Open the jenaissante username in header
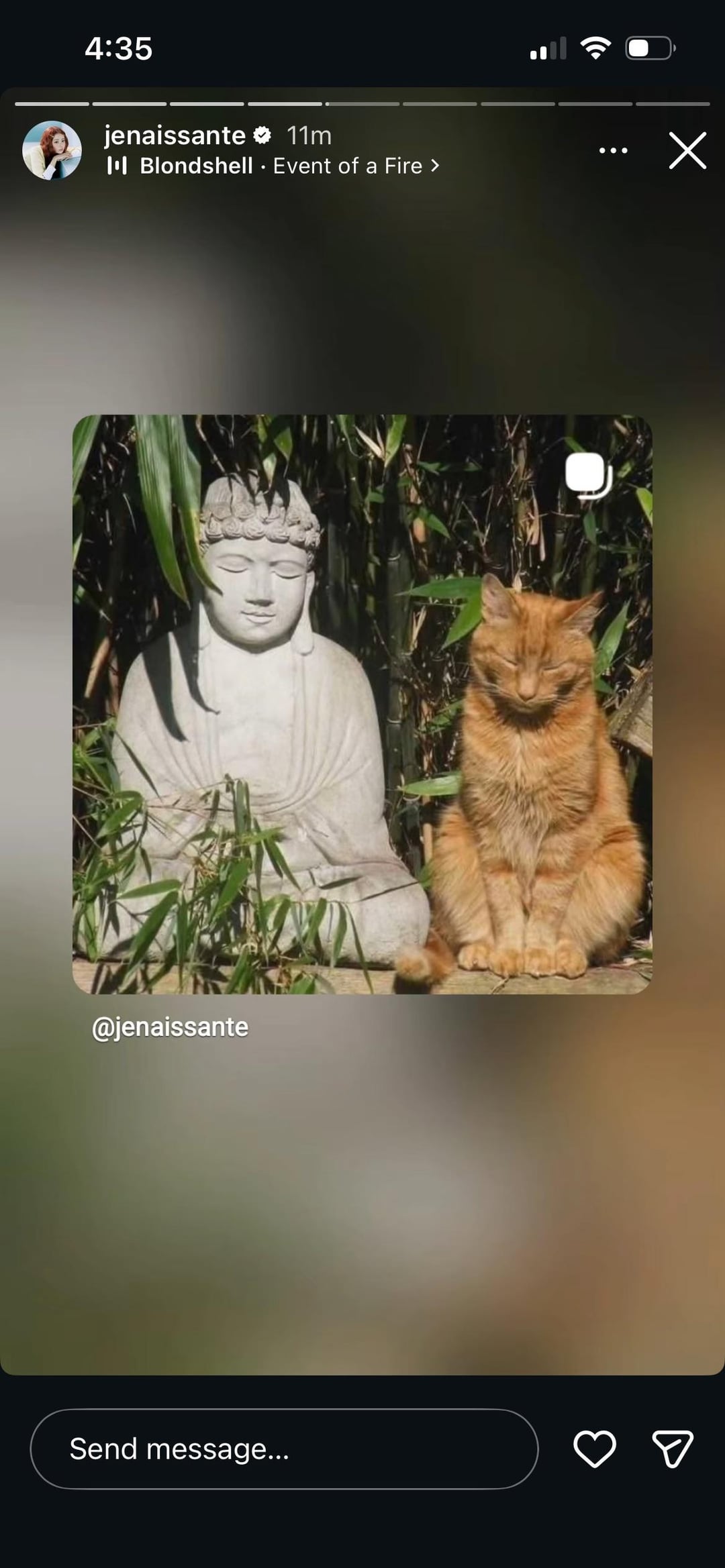 [x=175, y=136]
